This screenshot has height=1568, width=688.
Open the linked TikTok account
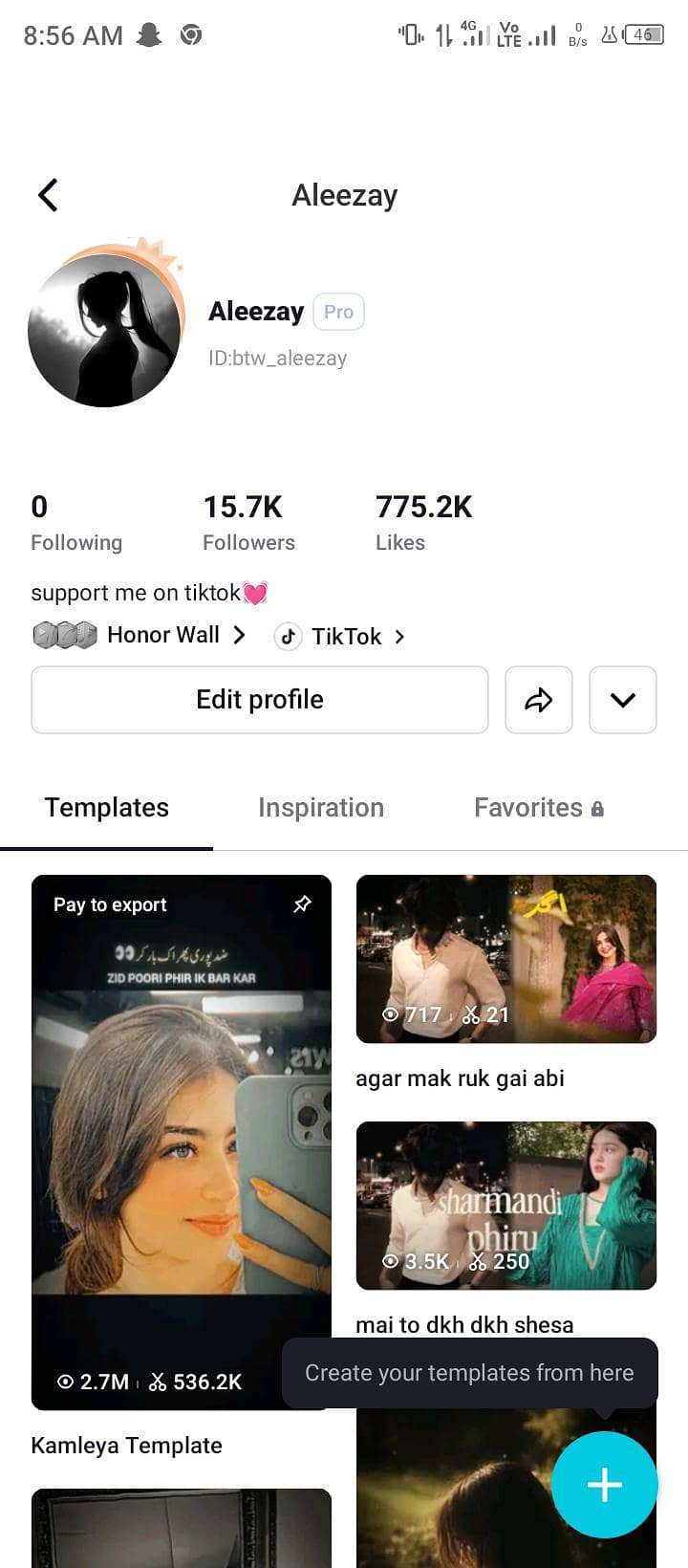click(340, 637)
